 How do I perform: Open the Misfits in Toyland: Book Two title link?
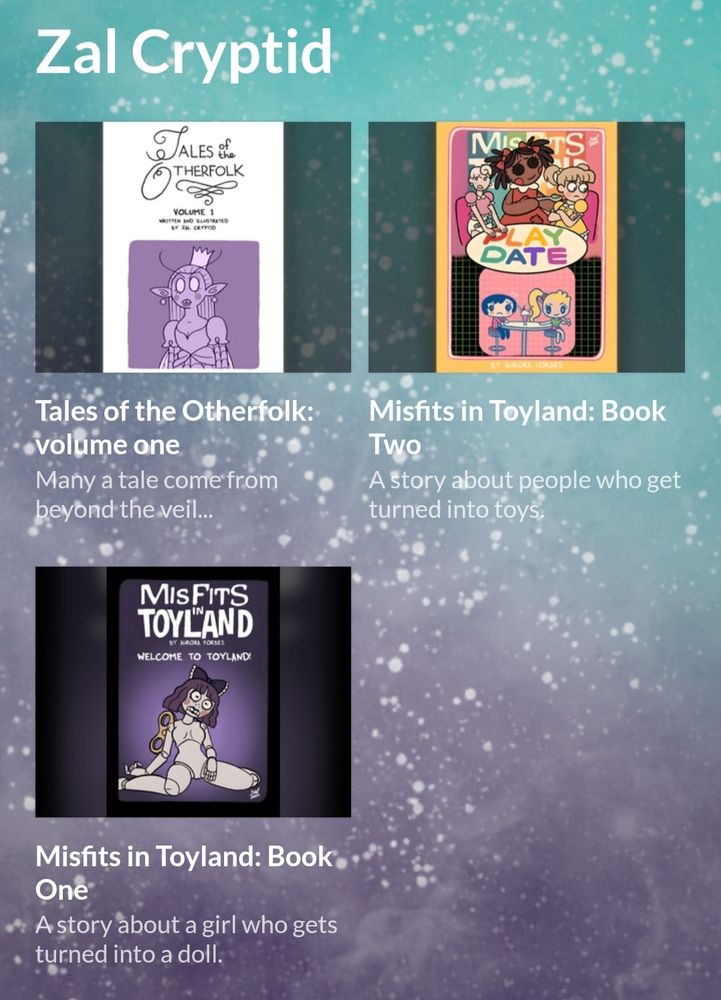(518, 427)
